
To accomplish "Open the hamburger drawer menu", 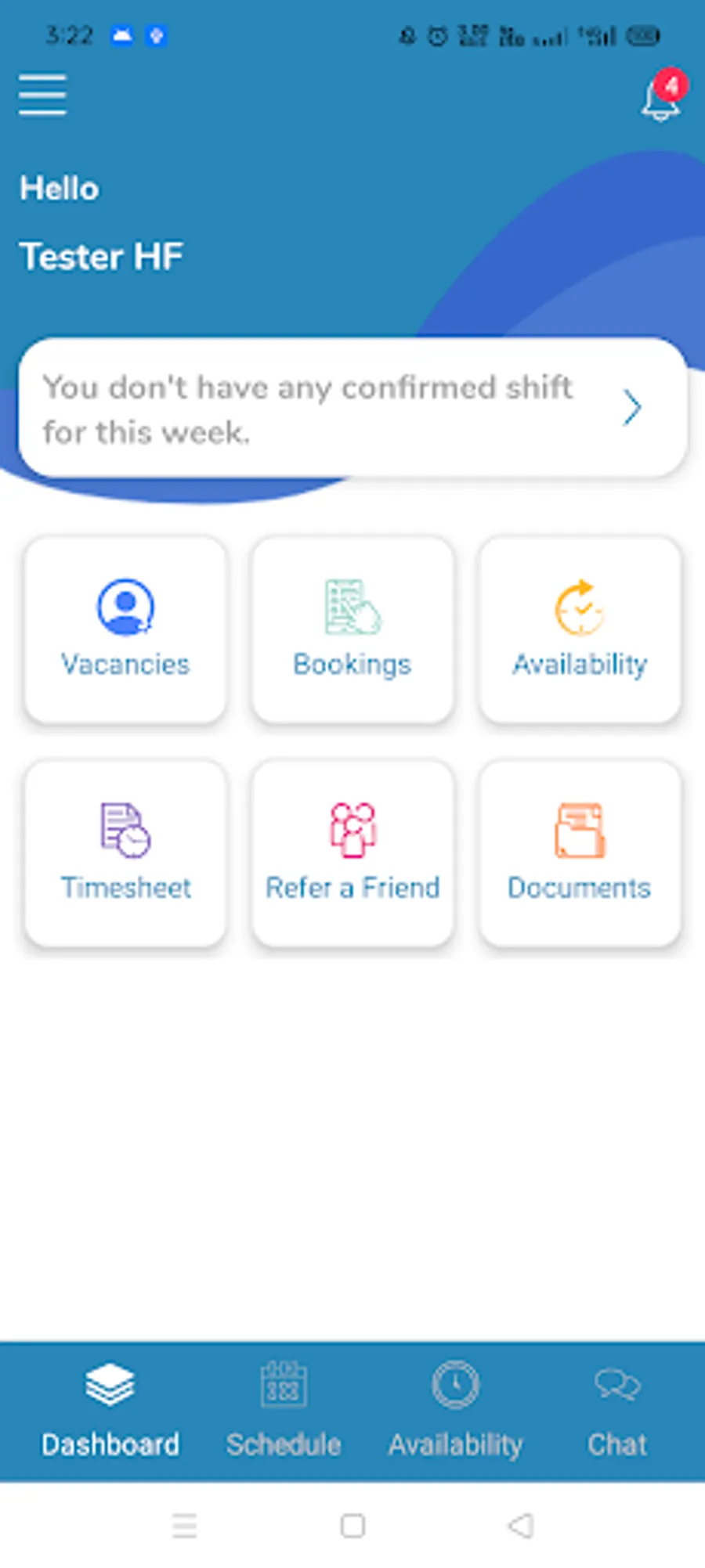I will click(x=42, y=95).
